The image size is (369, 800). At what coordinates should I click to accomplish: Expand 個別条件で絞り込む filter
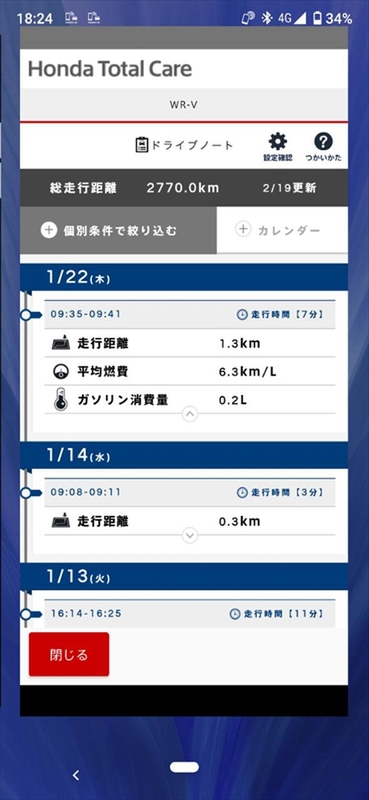pyautogui.click(x=118, y=230)
